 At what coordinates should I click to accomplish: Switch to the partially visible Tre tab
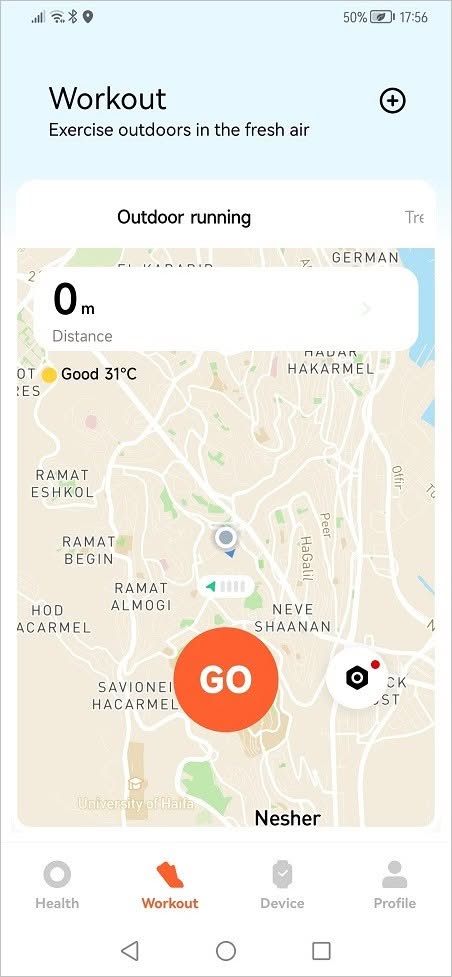(x=414, y=217)
